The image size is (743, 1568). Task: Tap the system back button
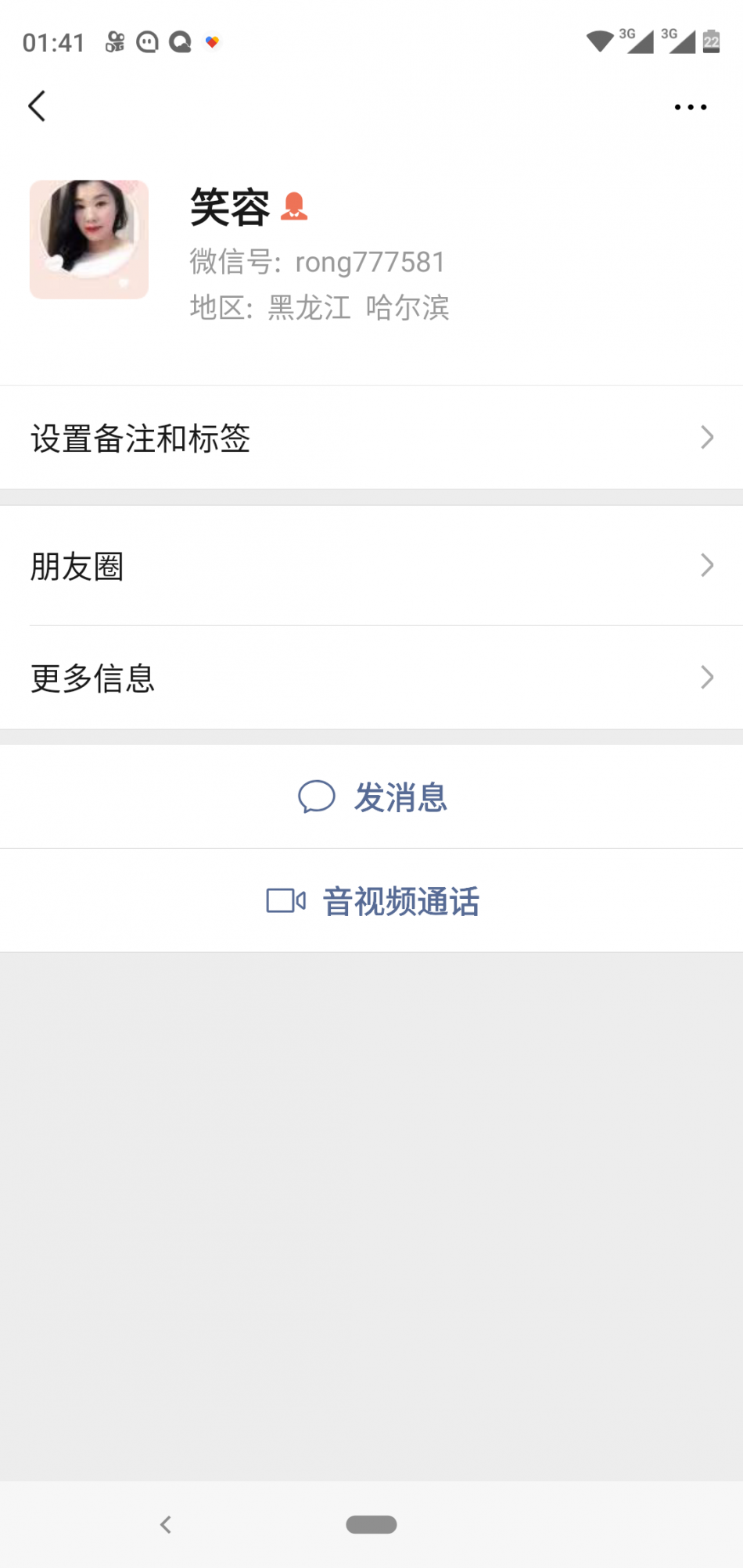click(166, 1524)
